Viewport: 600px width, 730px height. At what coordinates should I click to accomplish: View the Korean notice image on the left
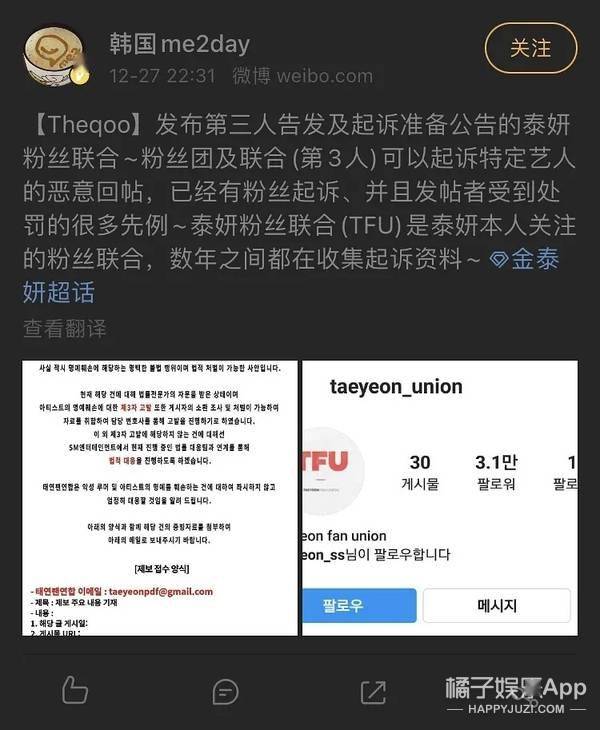[160, 497]
